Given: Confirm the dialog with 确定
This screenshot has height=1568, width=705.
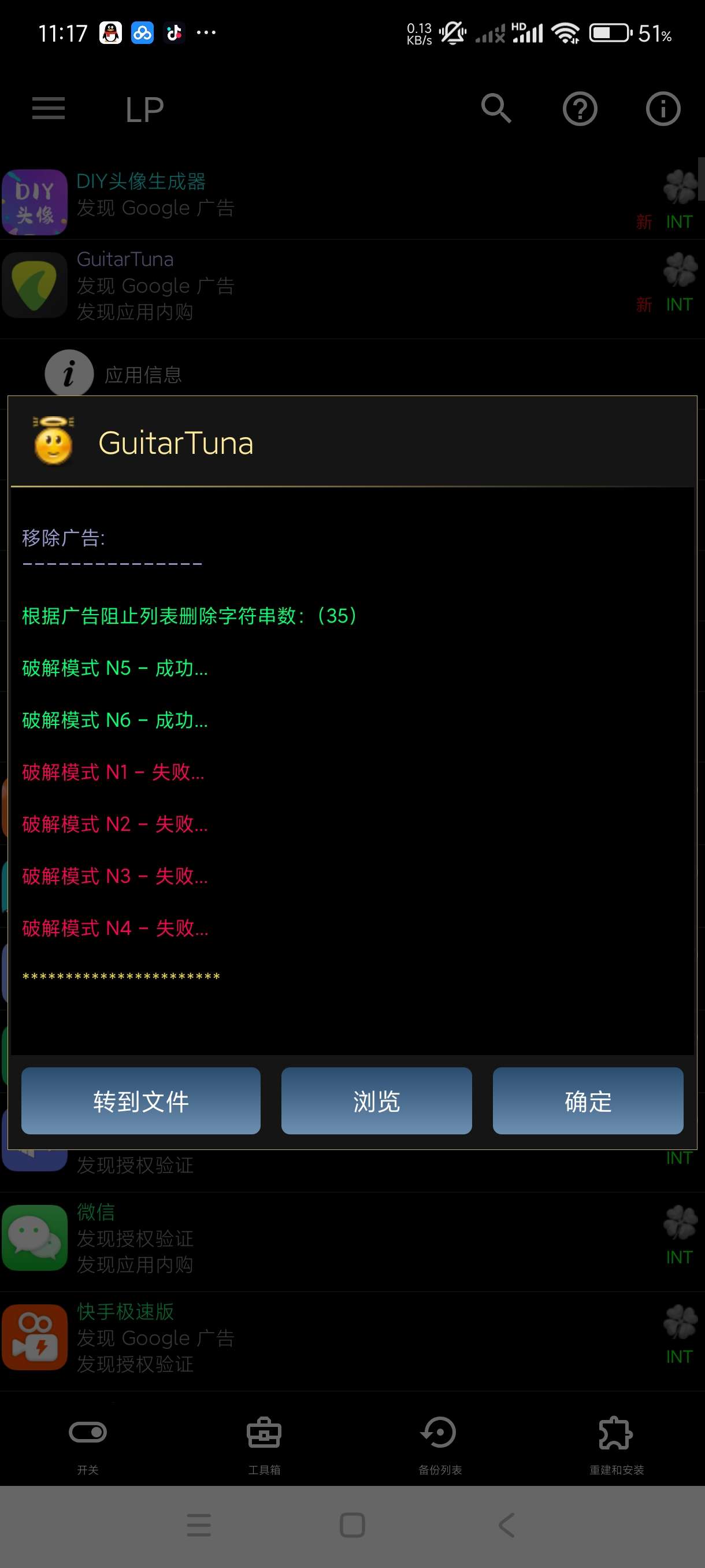Looking at the screenshot, I should pyautogui.click(x=588, y=1100).
